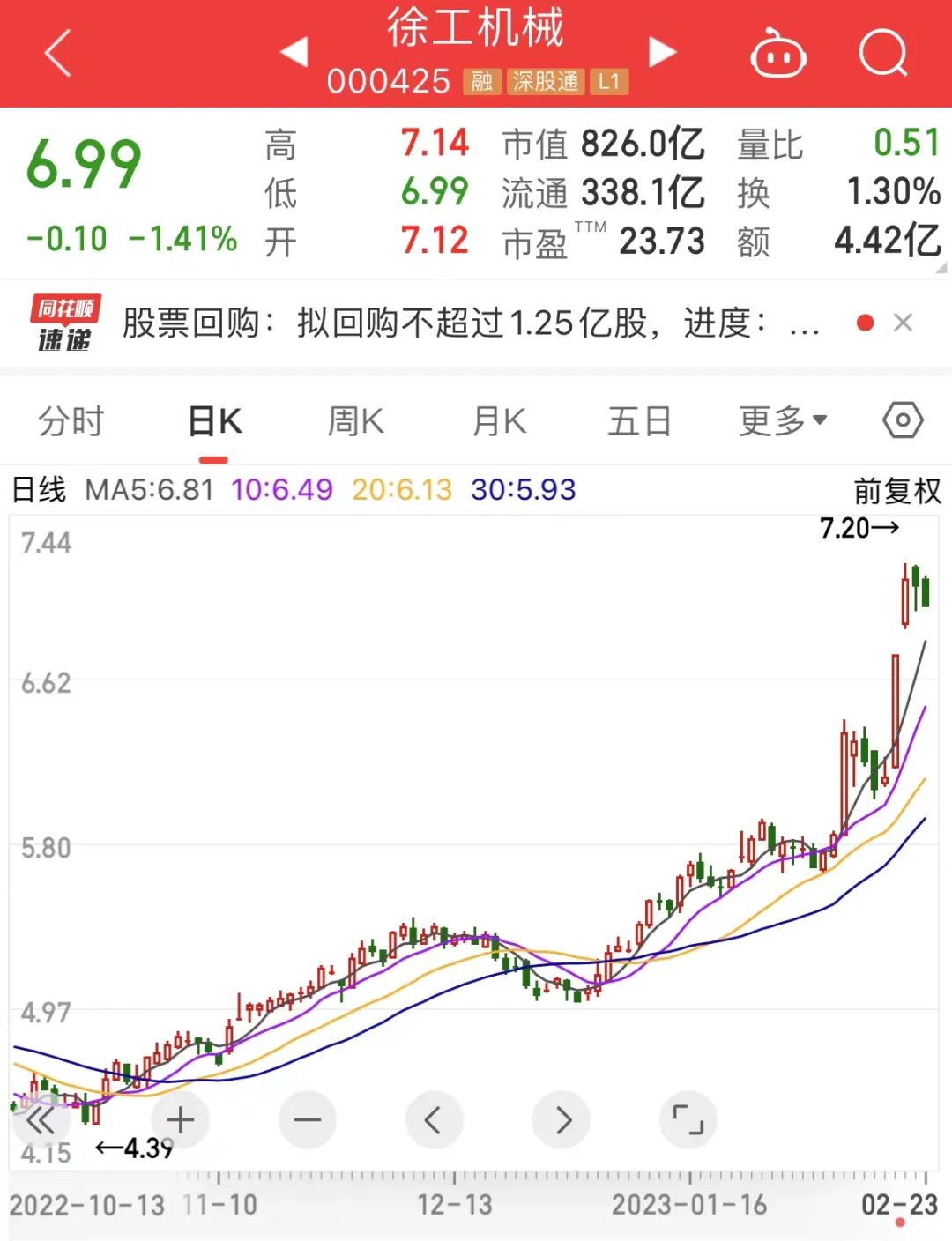
Task: Switch to the 月K chart tab
Action: click(499, 421)
